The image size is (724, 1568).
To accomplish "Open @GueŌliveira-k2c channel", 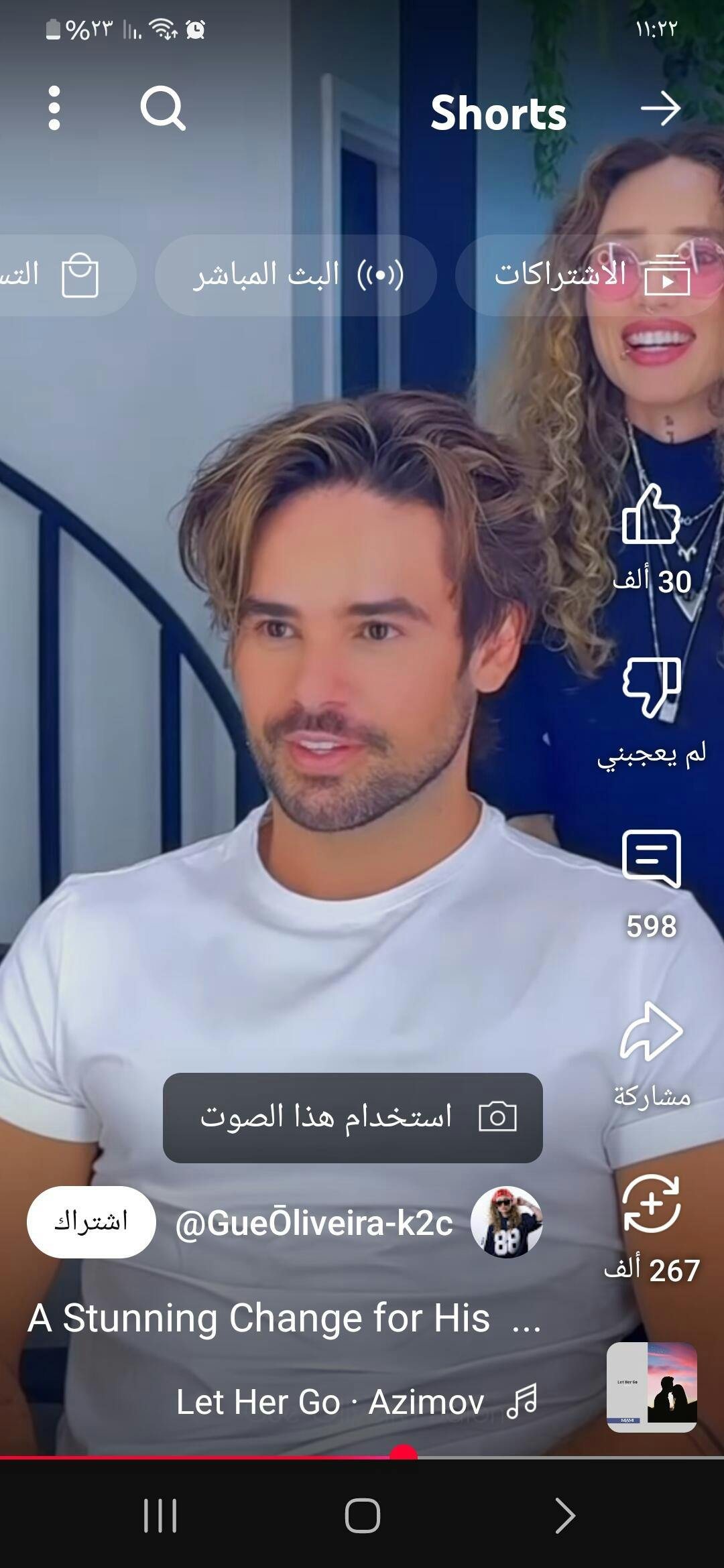I will tap(314, 1223).
